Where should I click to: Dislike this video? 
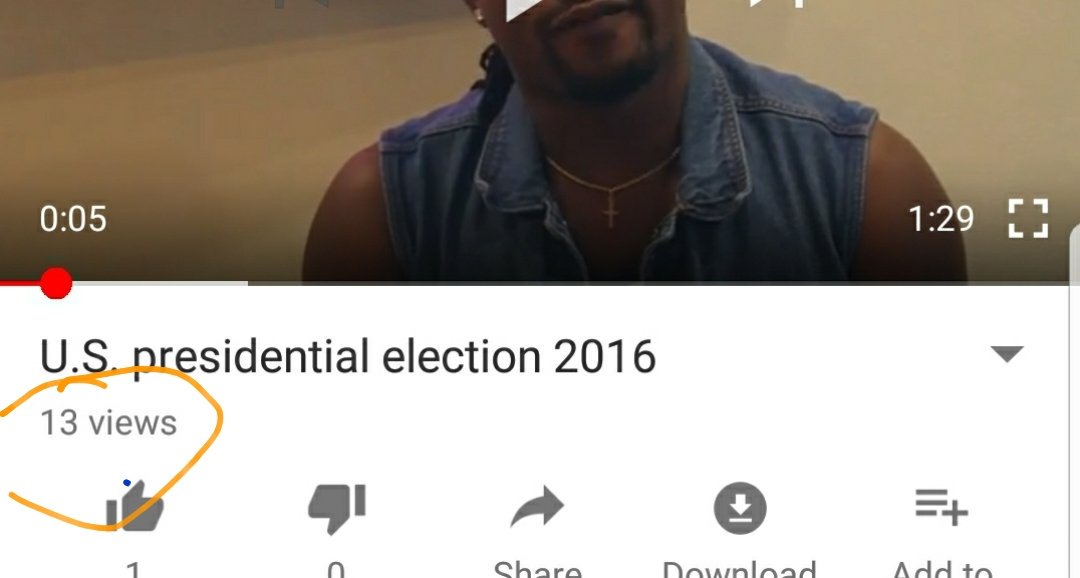337,507
